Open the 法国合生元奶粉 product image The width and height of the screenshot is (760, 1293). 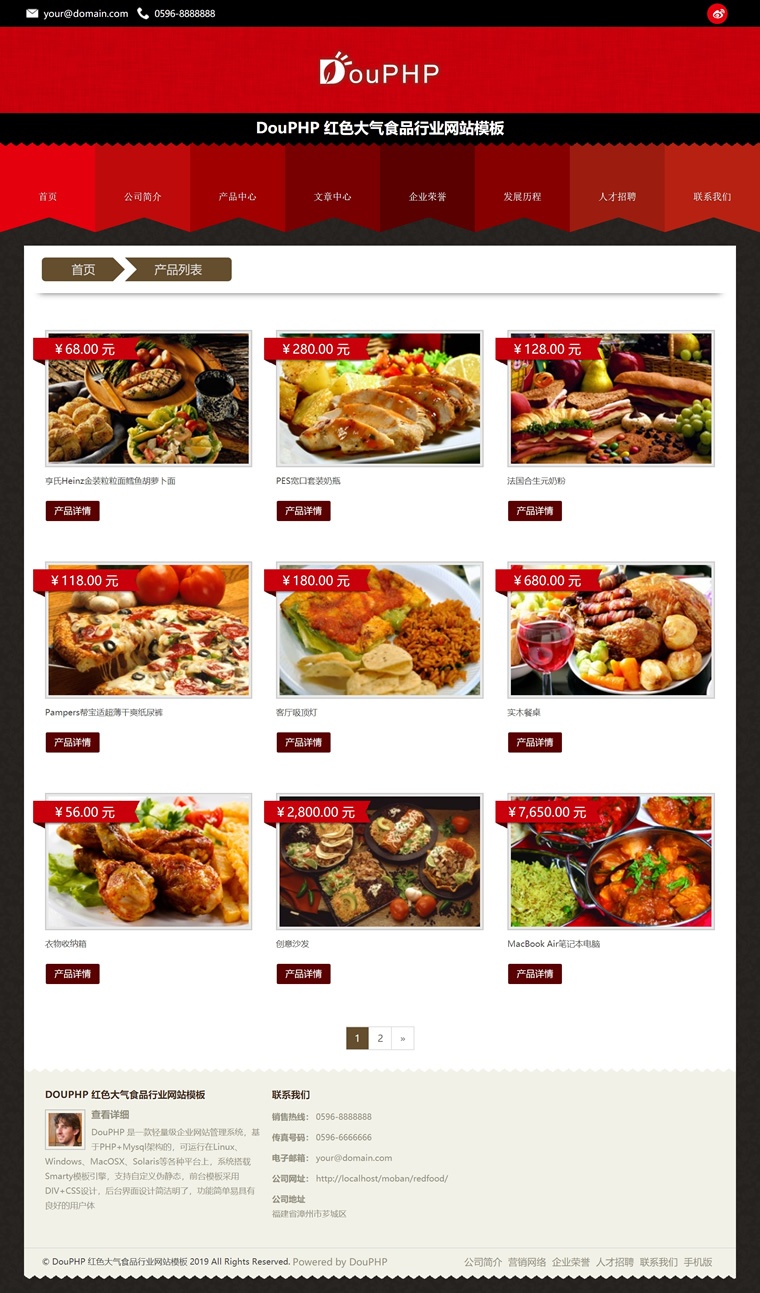pos(611,400)
